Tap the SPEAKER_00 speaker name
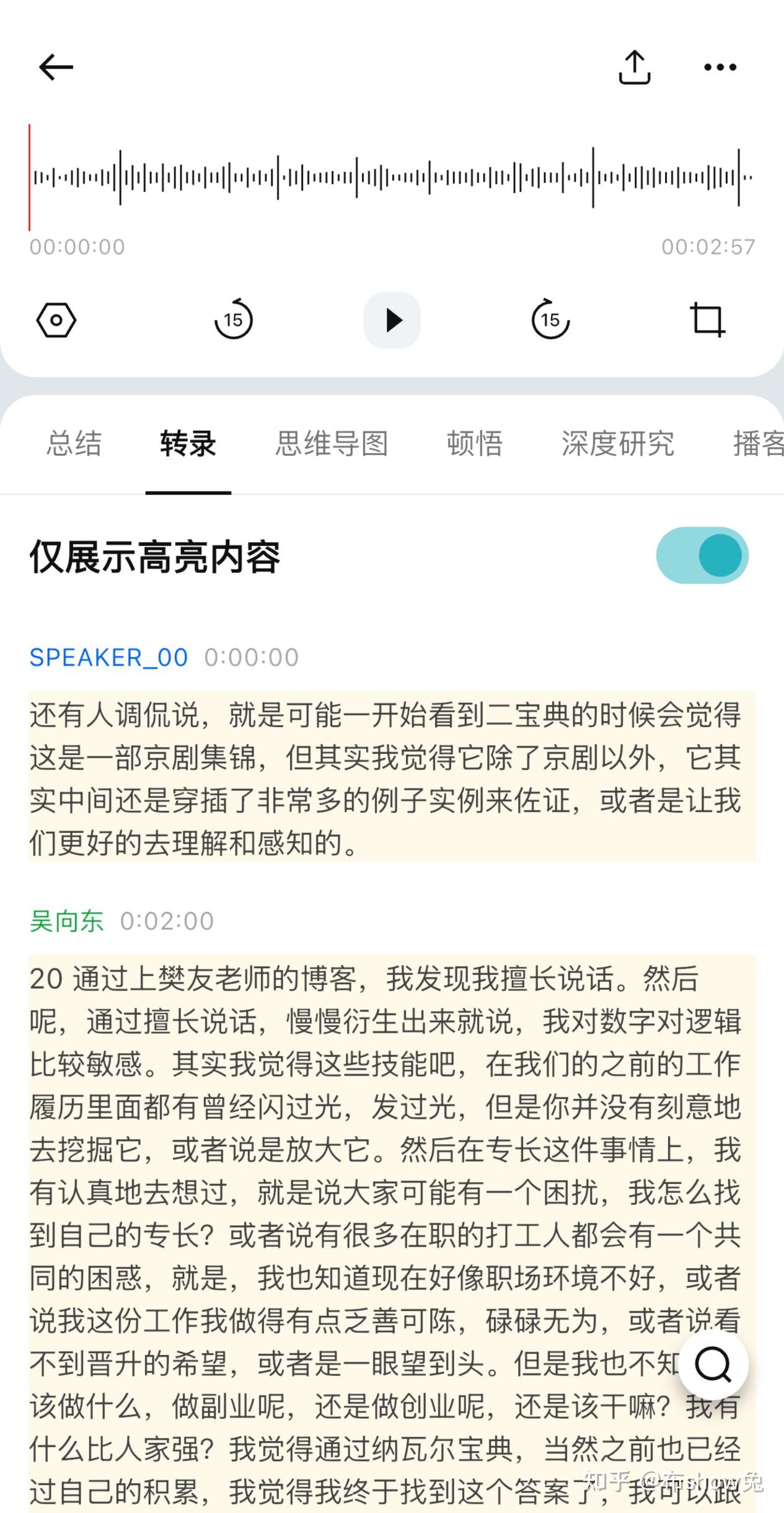This screenshot has width=784, height=1513. pyautogui.click(x=108, y=658)
